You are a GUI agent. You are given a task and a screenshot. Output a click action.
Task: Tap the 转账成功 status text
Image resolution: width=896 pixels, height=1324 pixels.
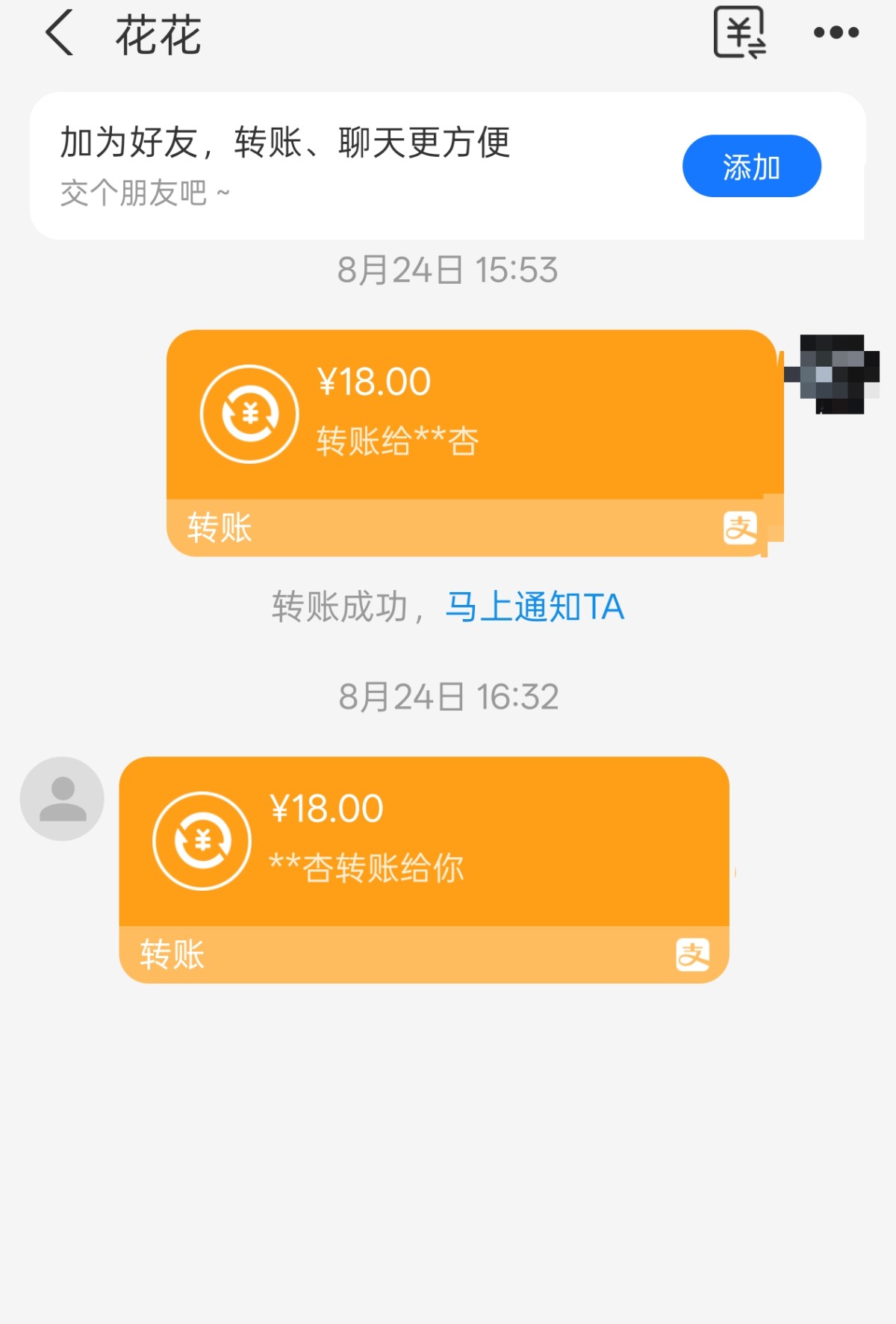click(340, 606)
